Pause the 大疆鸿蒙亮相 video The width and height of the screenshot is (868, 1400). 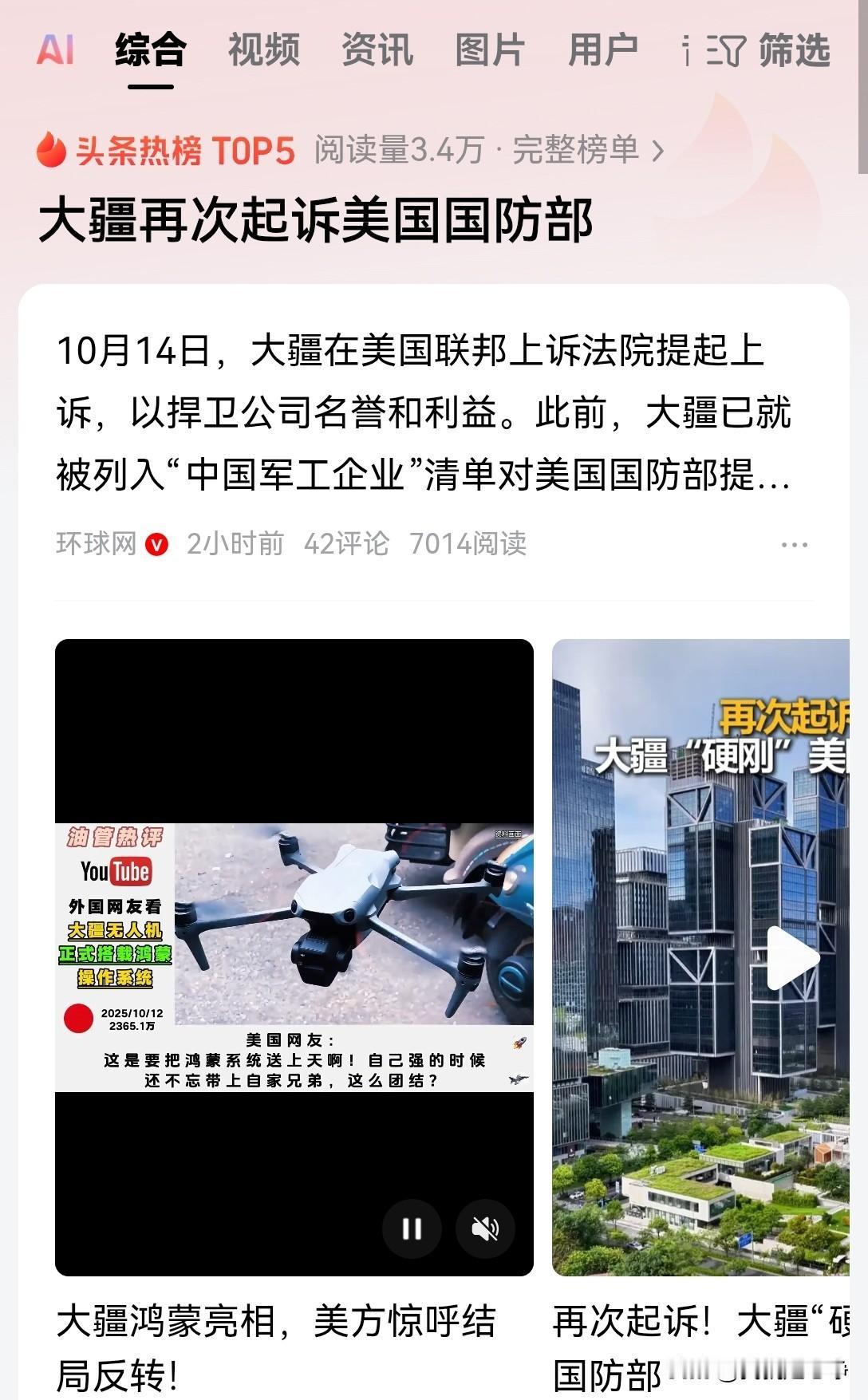(x=412, y=1228)
